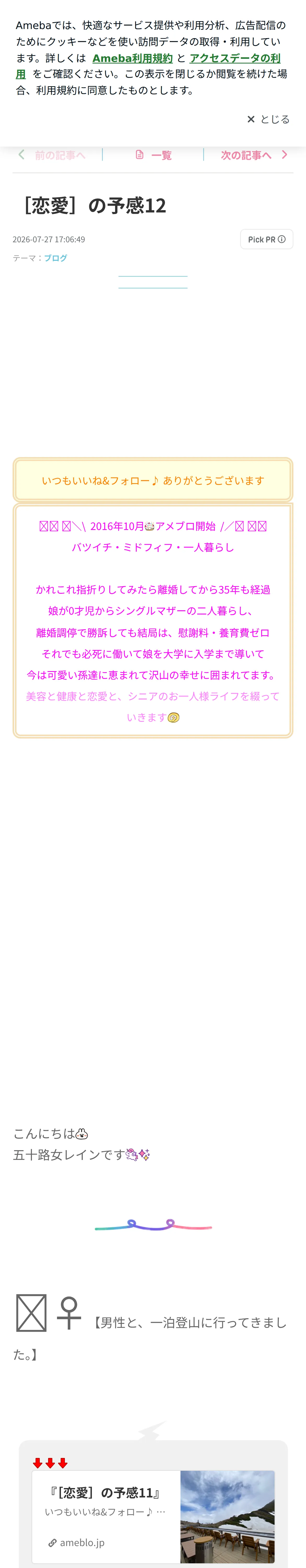Open the Ameba利用規約 link
306x1568 pixels.
click(132, 59)
